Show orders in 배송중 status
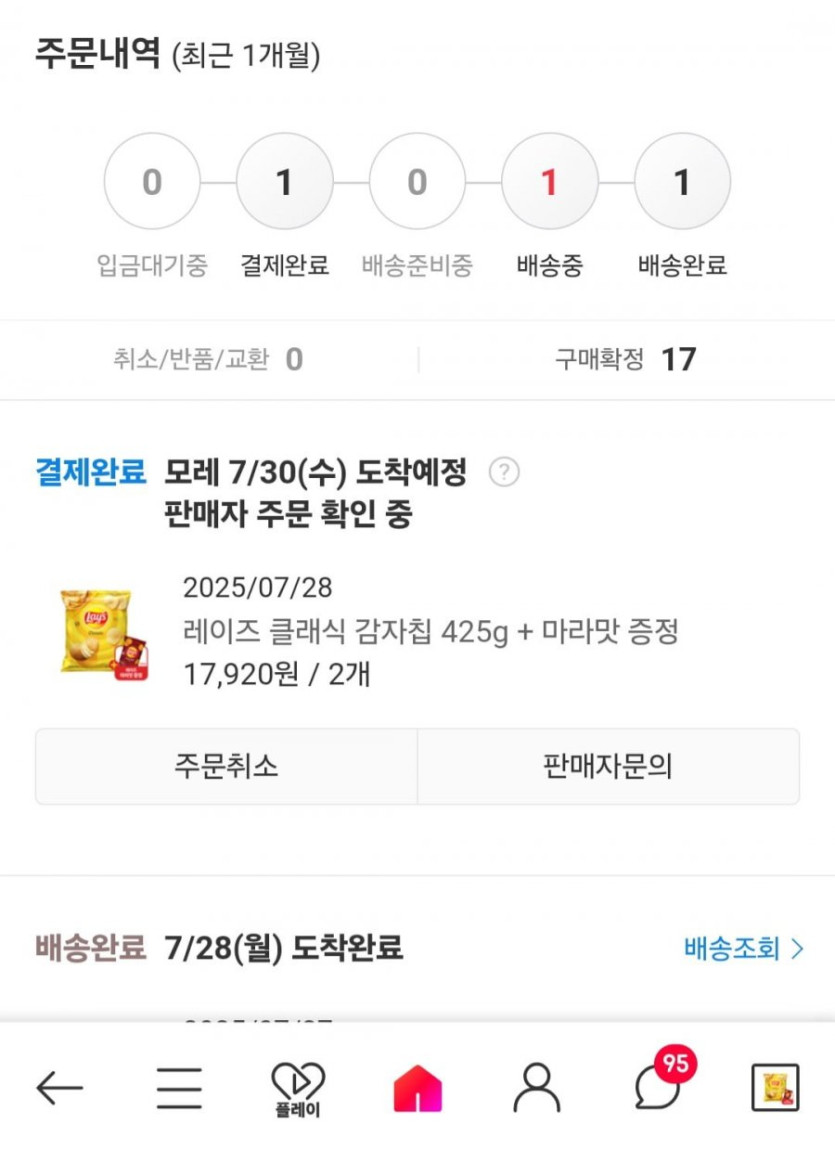The height and width of the screenshot is (1150, 835). (549, 183)
